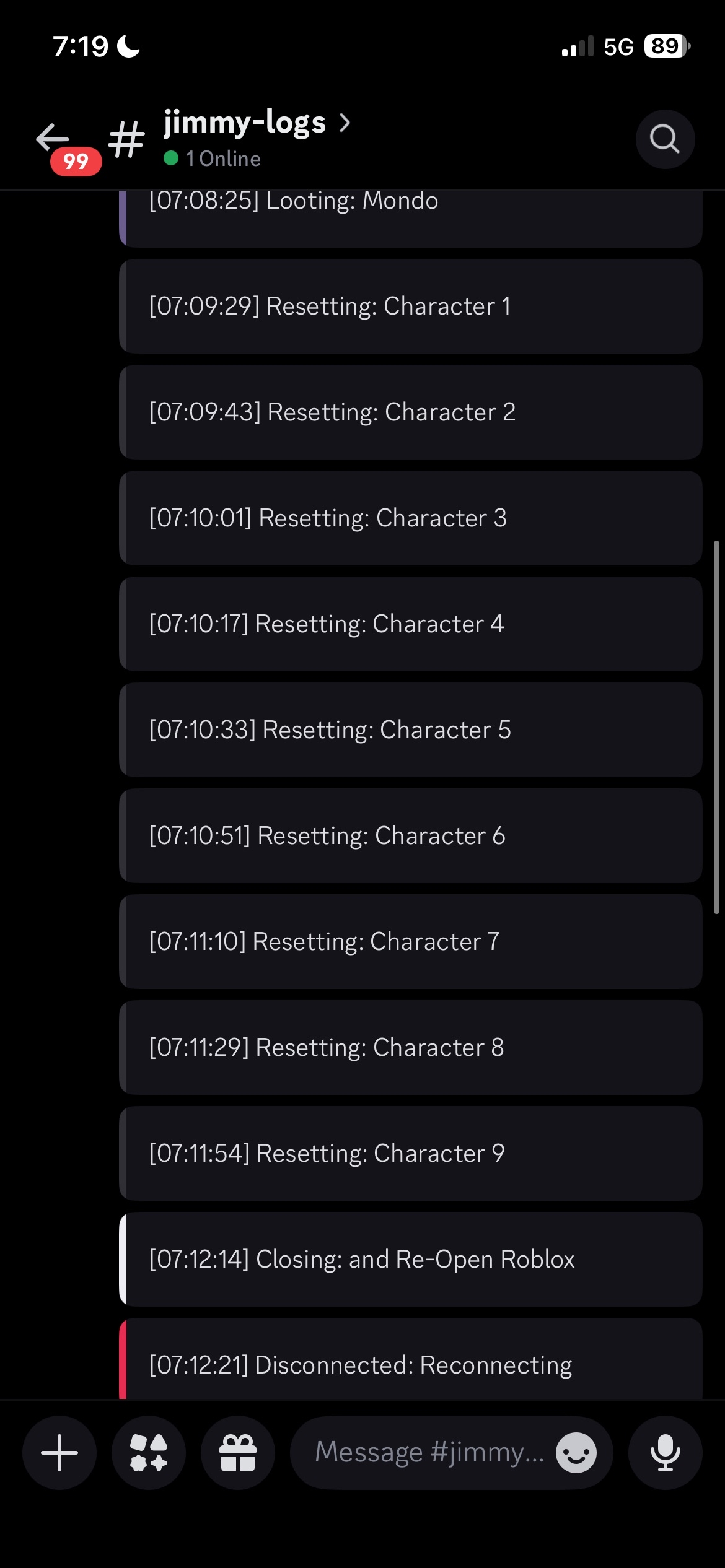This screenshot has width=725, height=1568.
Task: Tap the microphone voice message button
Action: click(665, 1452)
